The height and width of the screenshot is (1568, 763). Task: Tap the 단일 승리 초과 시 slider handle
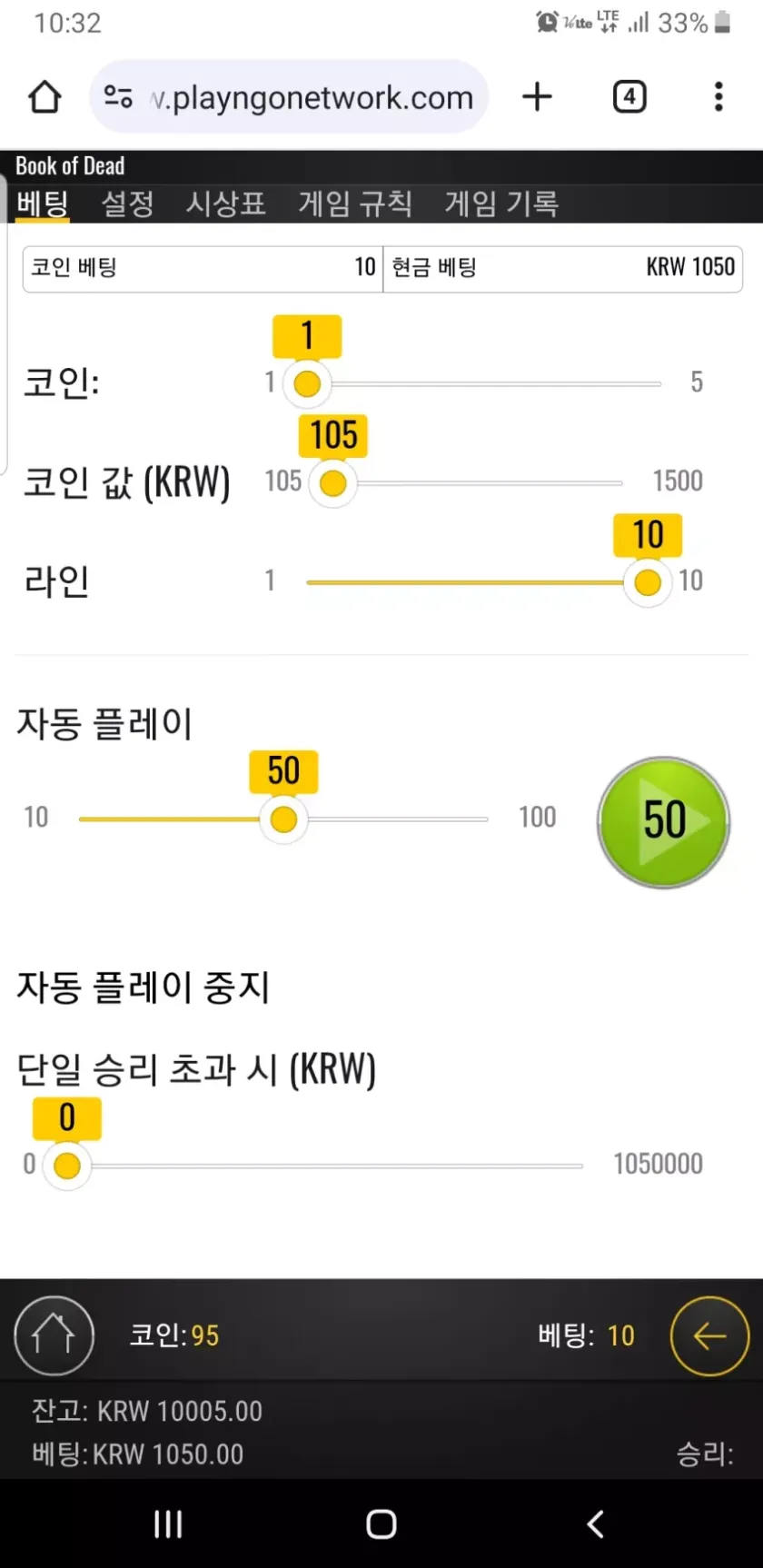point(67,1166)
